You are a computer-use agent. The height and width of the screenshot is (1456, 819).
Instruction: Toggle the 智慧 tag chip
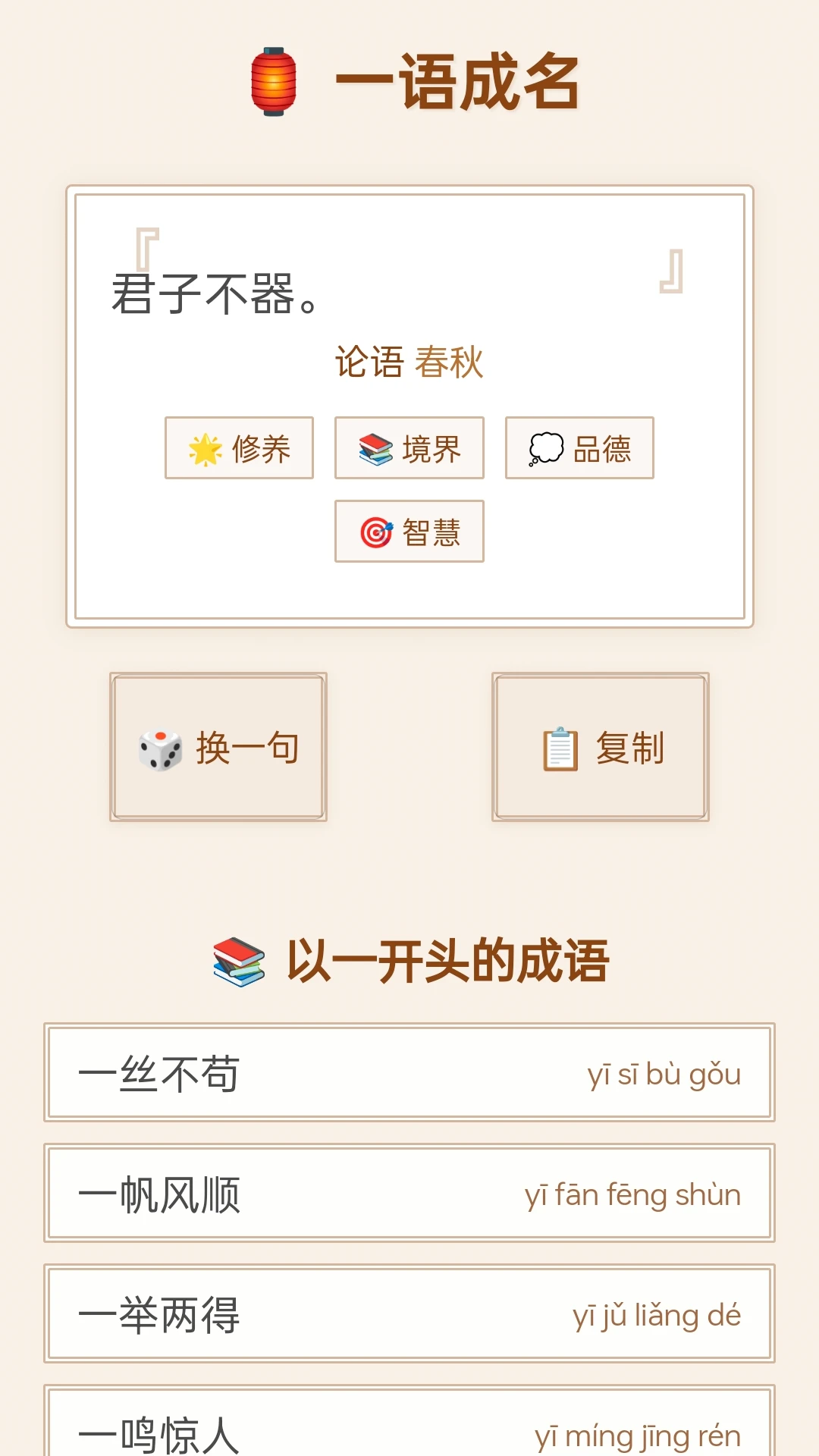pyautogui.click(x=409, y=532)
